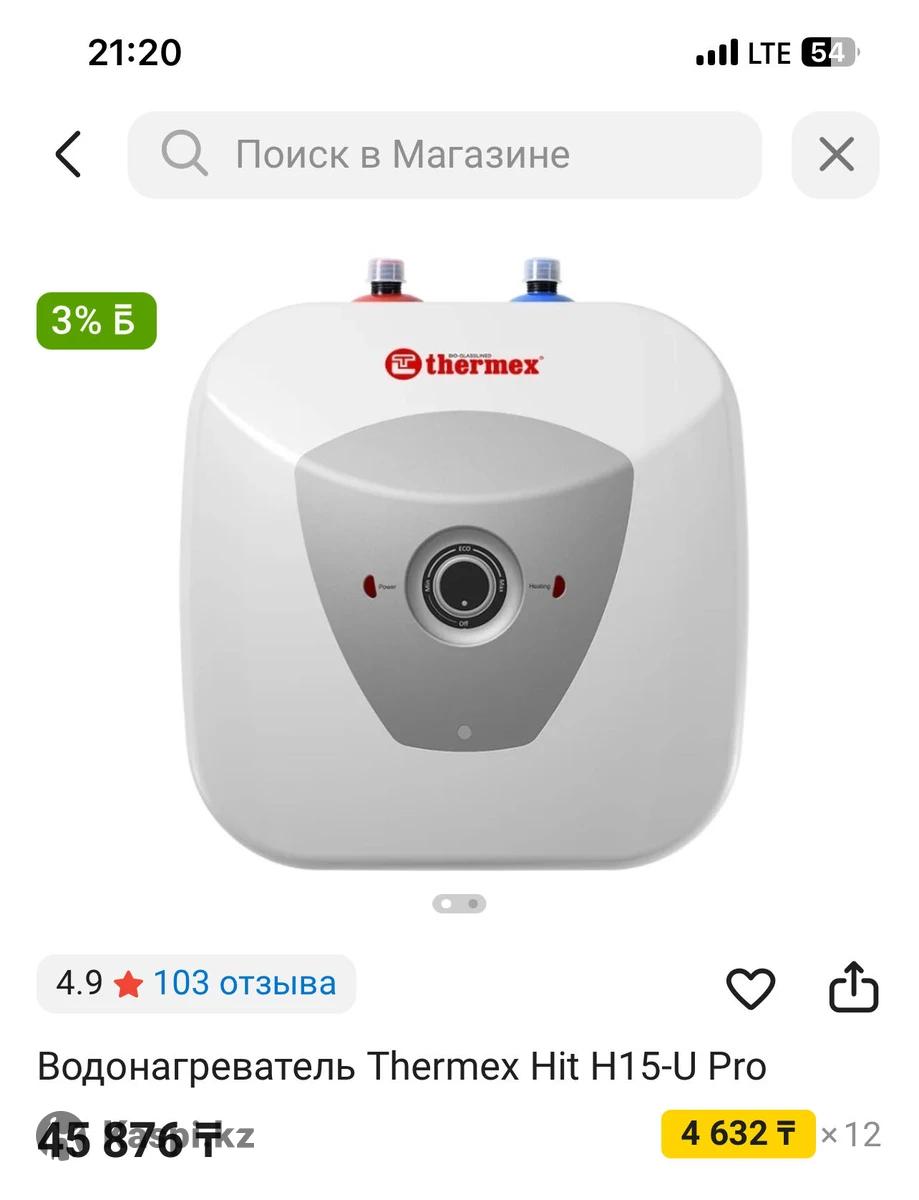Close the page with the X button

pos(835,155)
